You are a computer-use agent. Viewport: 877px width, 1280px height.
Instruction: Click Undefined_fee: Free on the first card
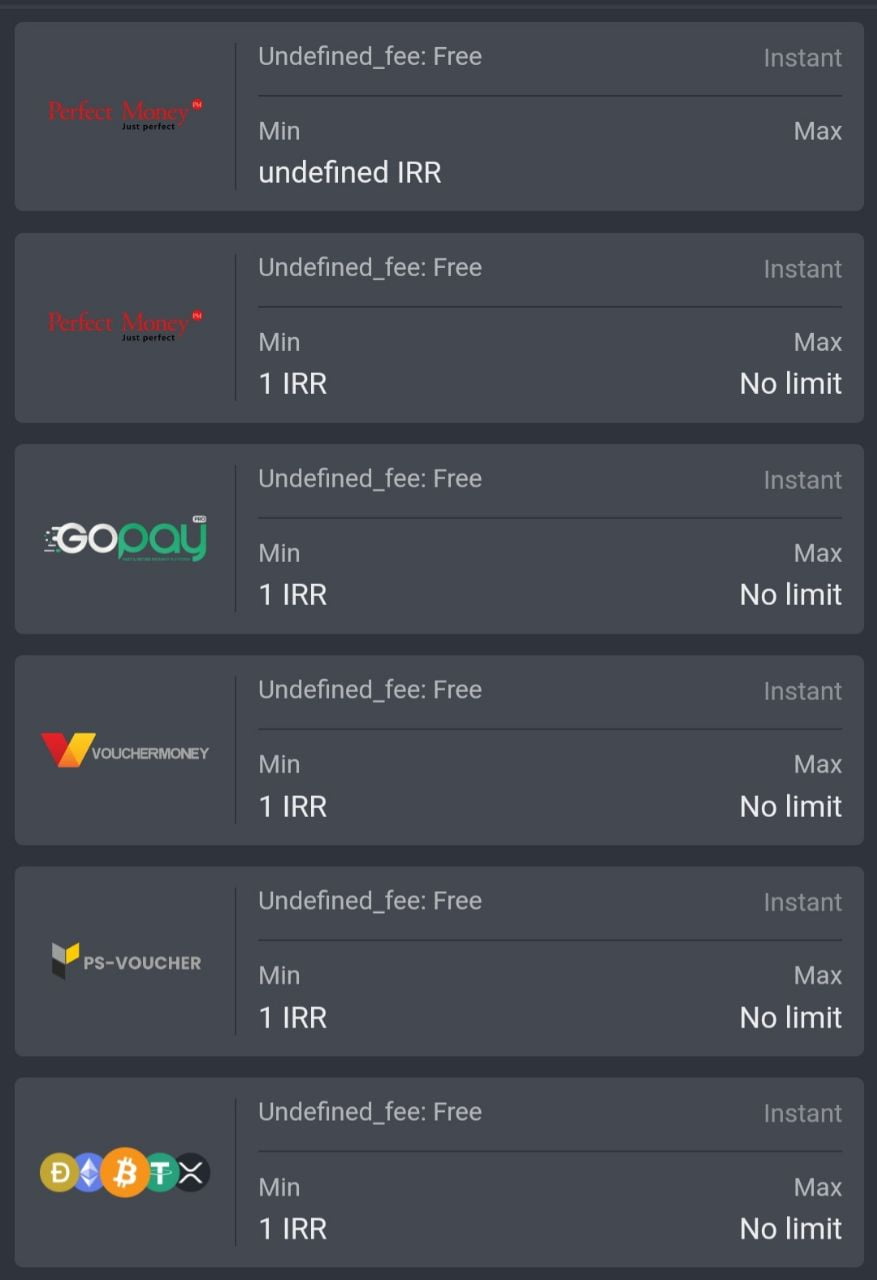(x=369, y=57)
